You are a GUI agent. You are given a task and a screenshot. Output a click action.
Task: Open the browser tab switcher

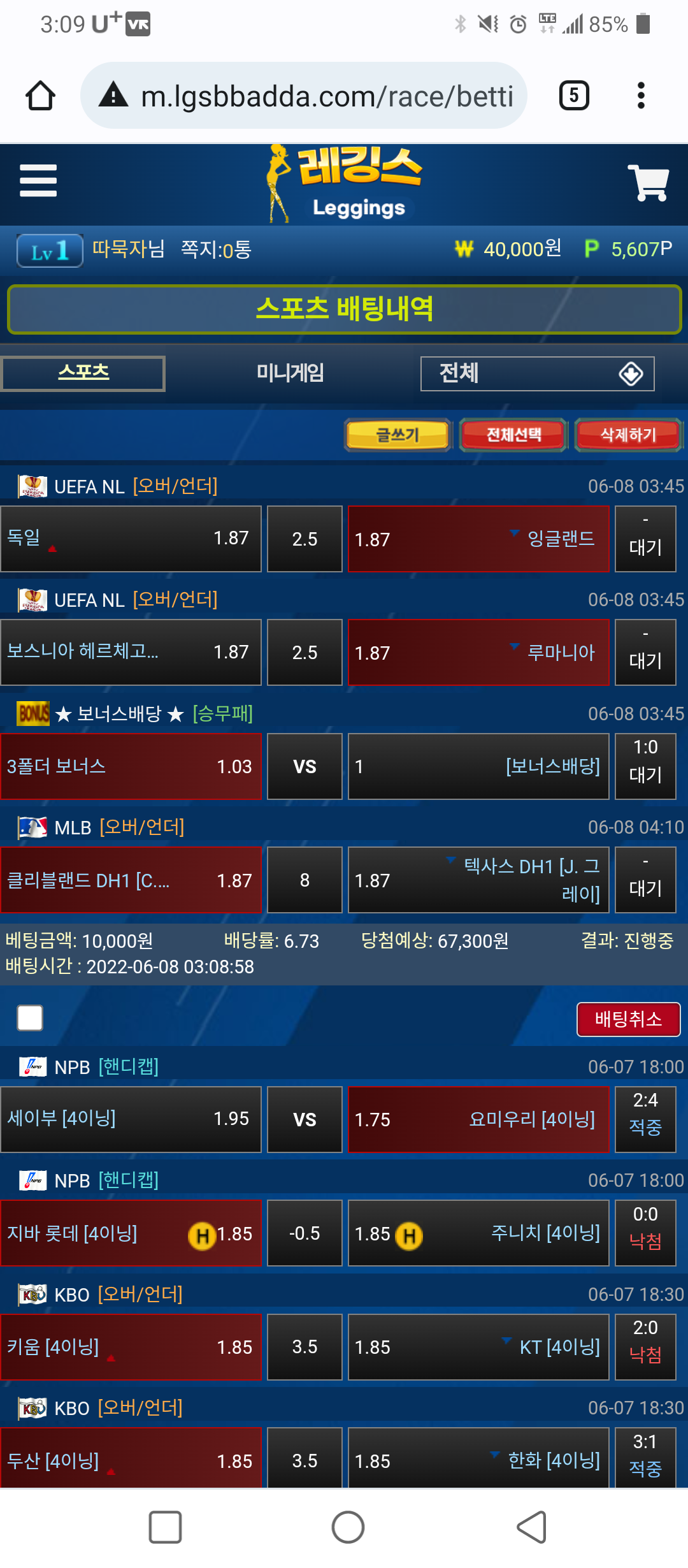coord(574,96)
